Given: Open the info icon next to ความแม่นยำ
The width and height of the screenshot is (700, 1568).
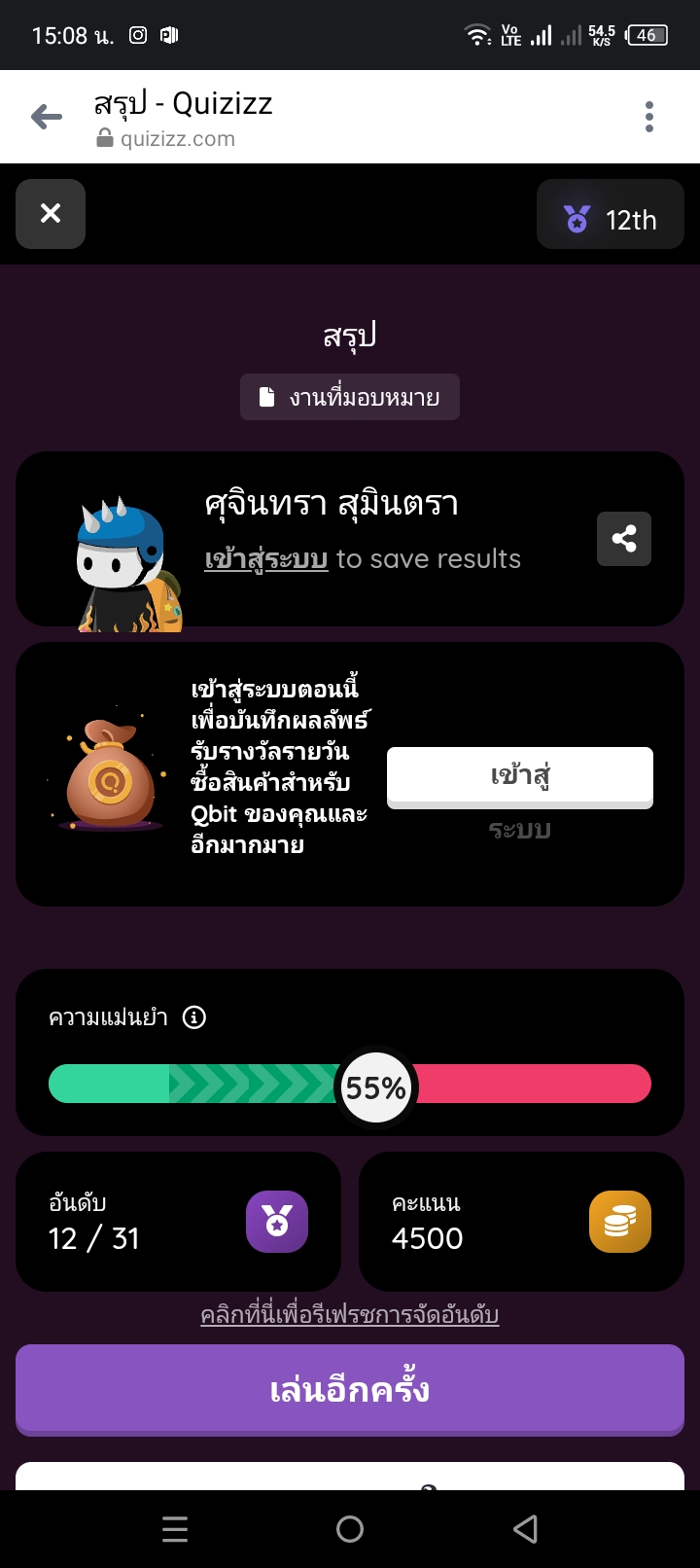Looking at the screenshot, I should (x=194, y=1017).
